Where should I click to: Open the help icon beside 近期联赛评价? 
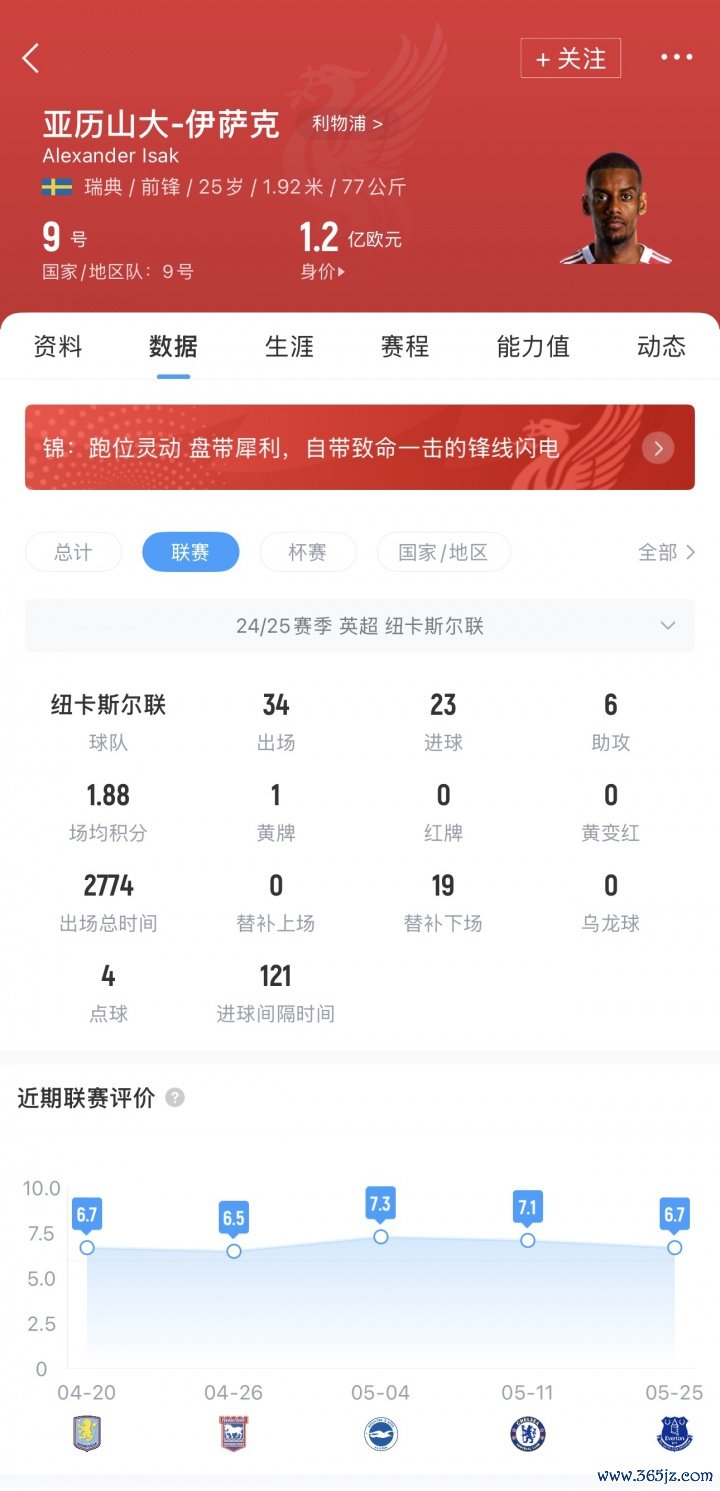(175, 1098)
